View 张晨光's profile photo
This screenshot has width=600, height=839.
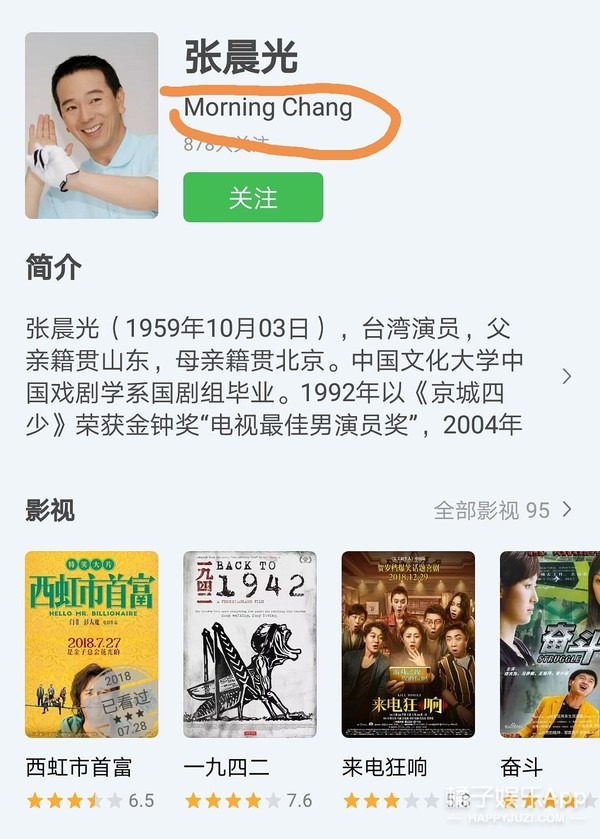point(91,125)
